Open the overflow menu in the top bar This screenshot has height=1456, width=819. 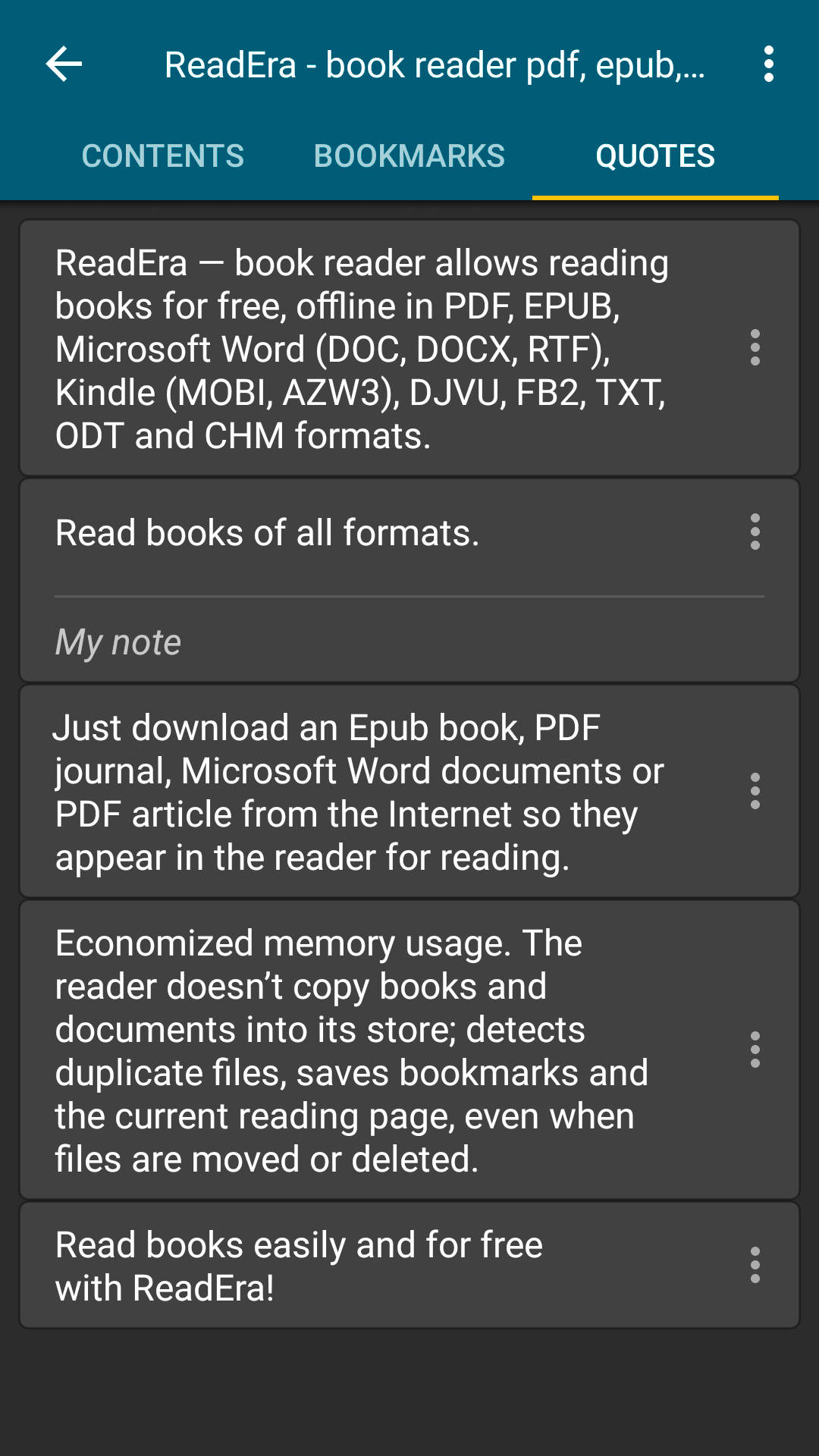(x=769, y=65)
